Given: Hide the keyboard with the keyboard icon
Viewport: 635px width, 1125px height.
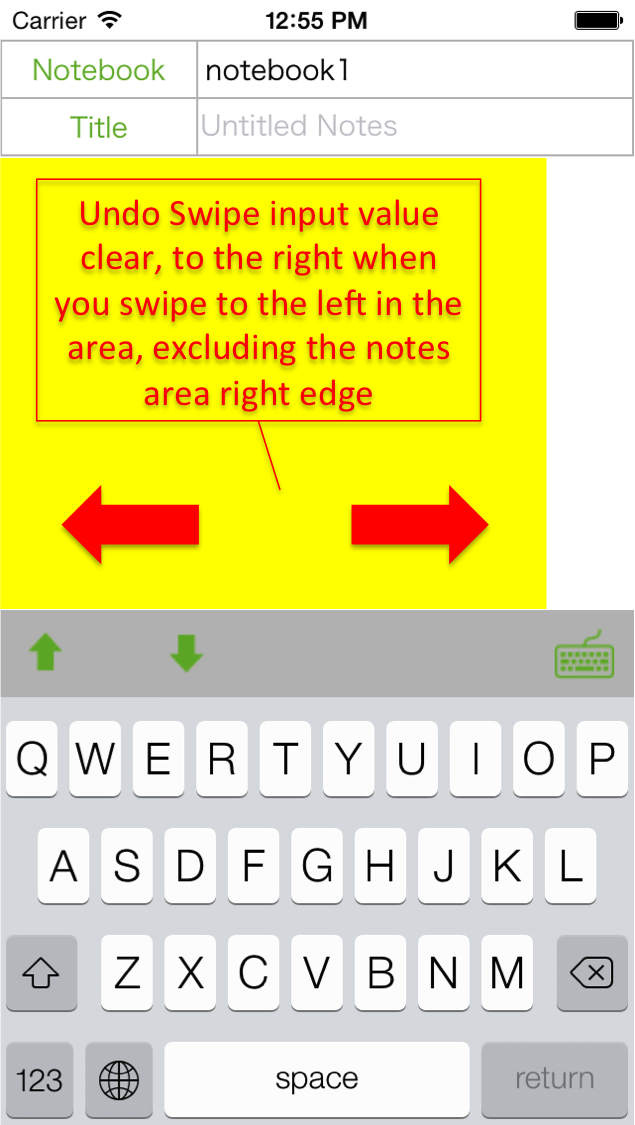Looking at the screenshot, I should click(585, 654).
